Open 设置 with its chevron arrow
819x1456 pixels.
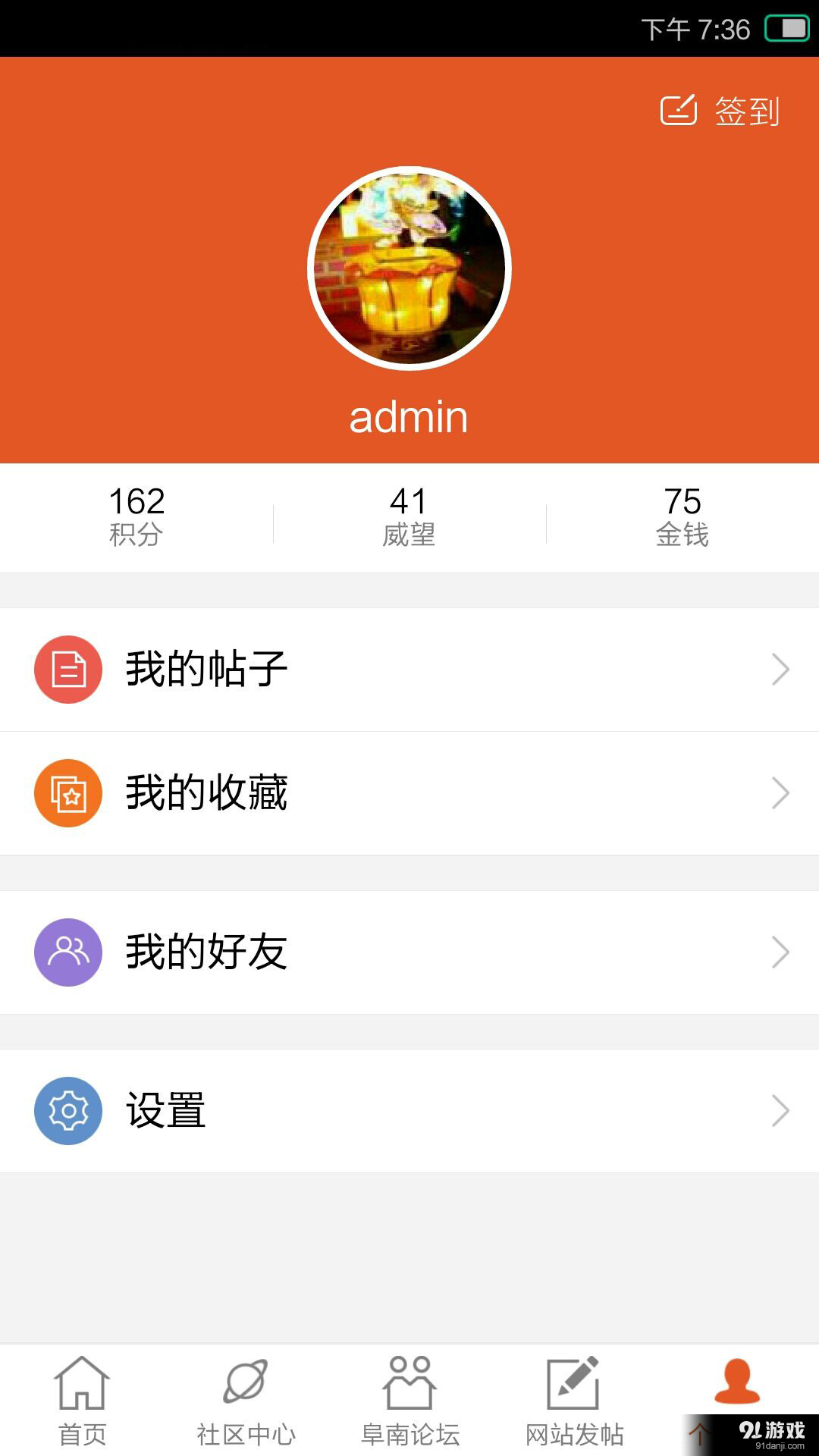pos(780,1109)
